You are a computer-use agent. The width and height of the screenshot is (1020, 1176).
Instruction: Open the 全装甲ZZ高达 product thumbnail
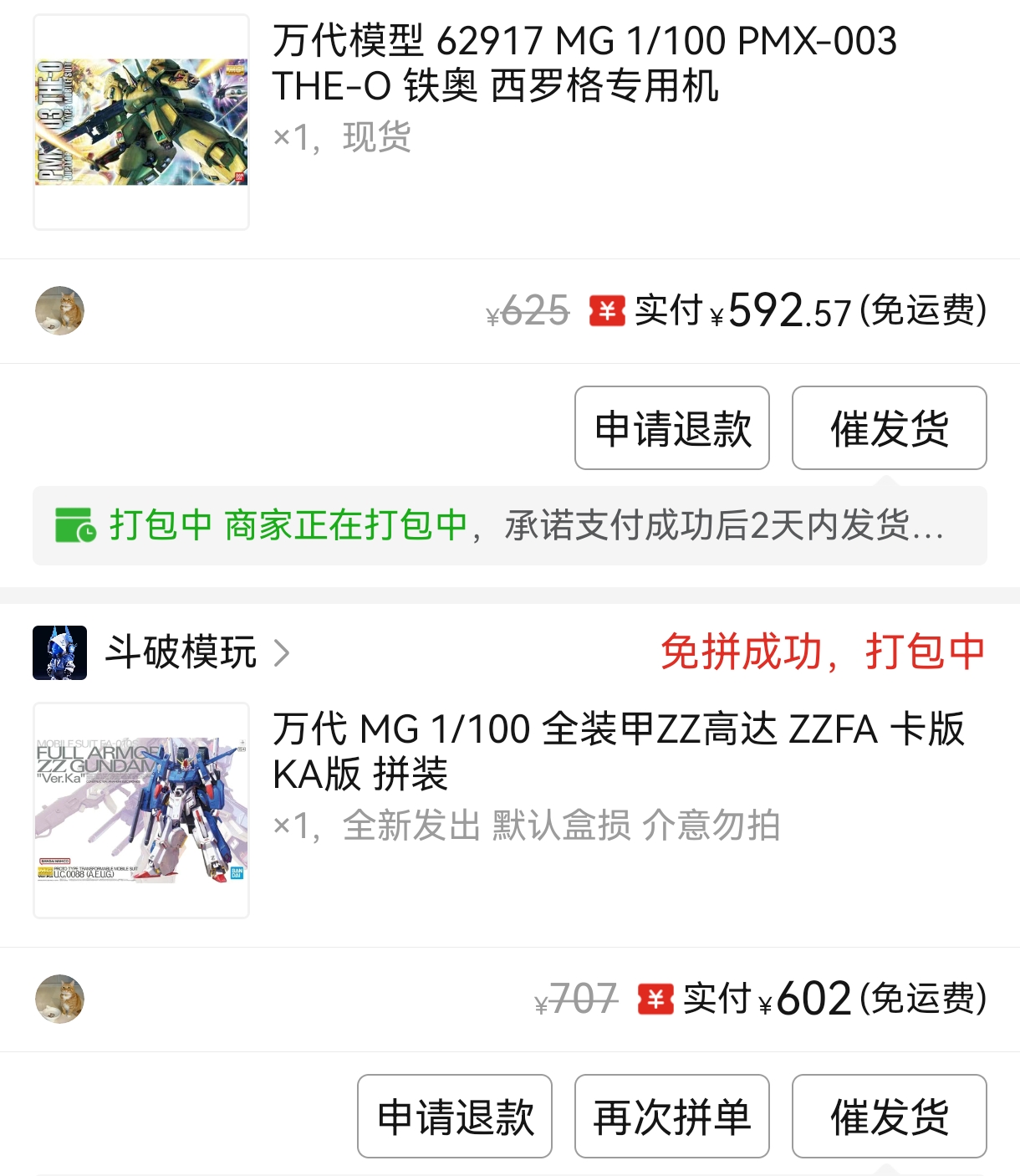click(x=141, y=810)
